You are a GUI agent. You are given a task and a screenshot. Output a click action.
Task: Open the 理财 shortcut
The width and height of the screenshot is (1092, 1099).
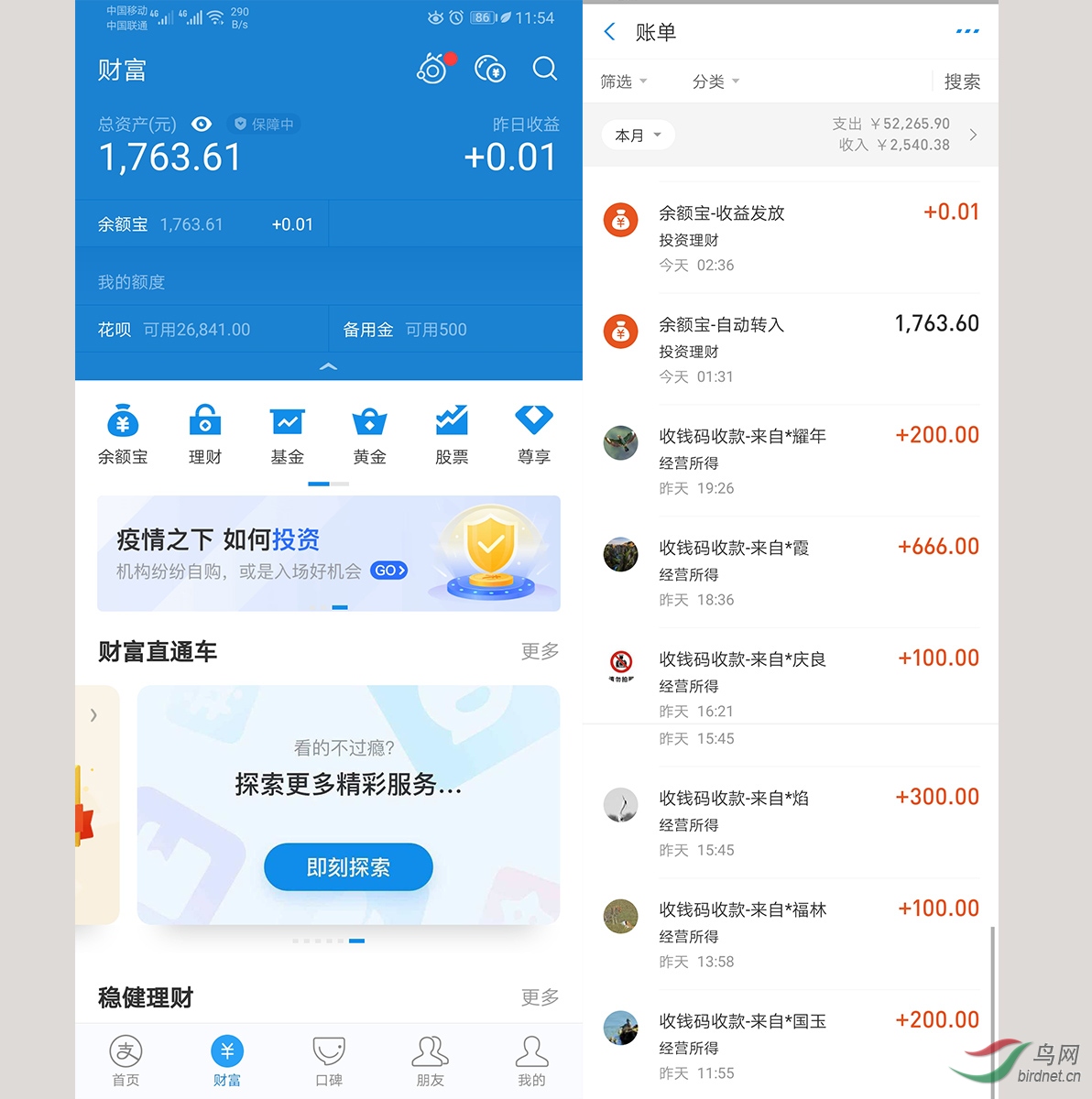tap(205, 433)
